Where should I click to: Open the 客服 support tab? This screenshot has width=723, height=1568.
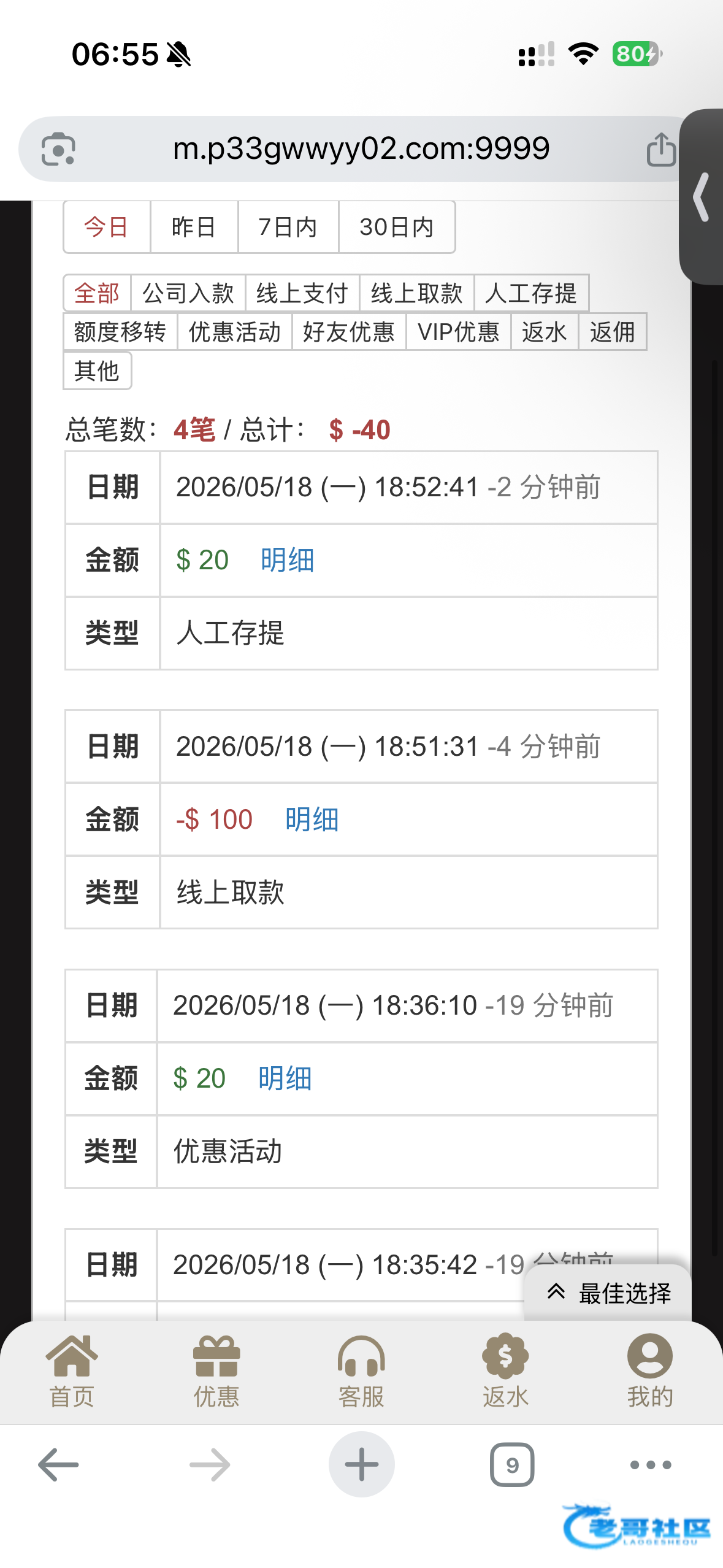(x=361, y=1372)
